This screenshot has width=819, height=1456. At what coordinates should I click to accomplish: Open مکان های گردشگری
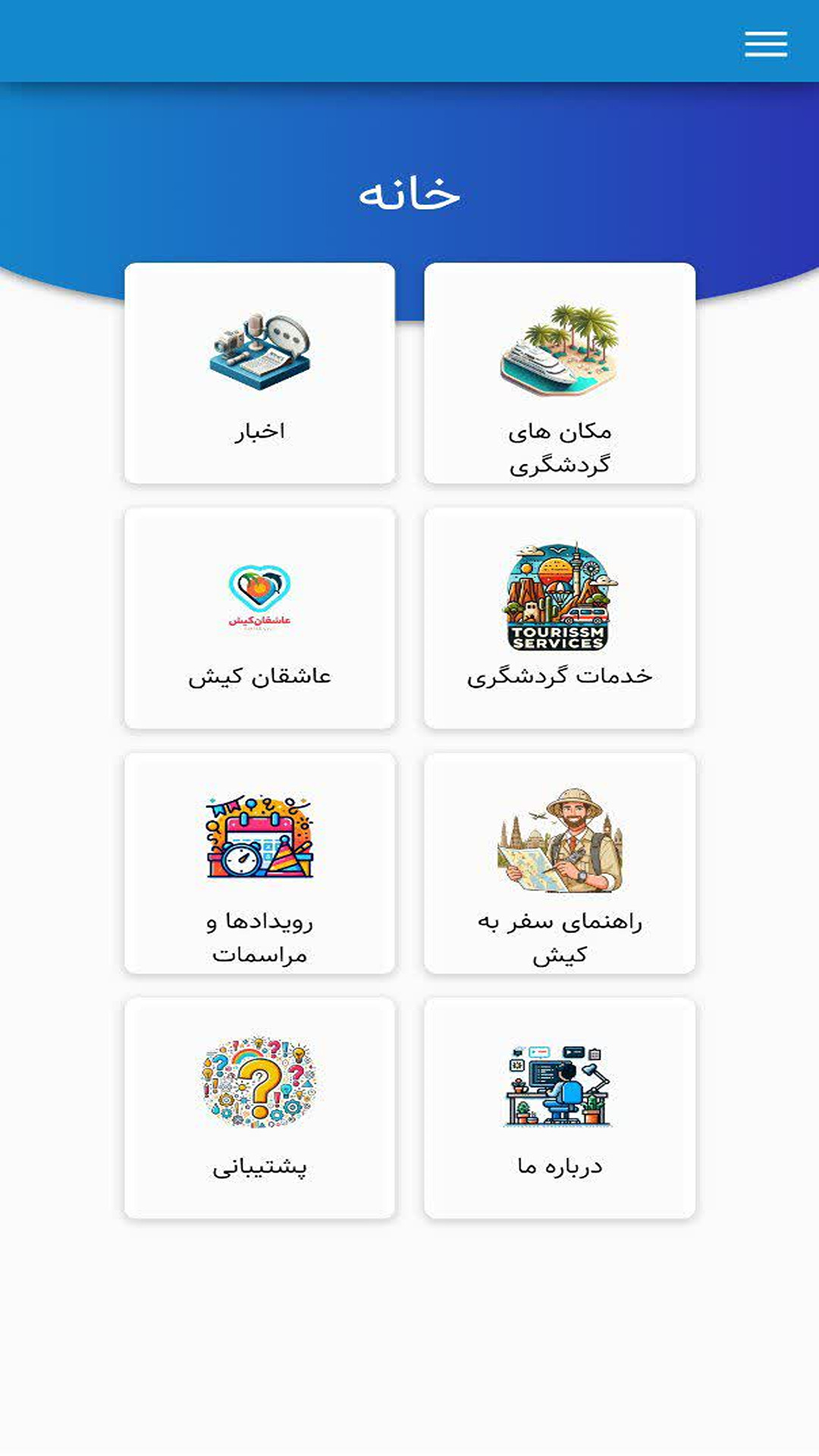click(561, 447)
